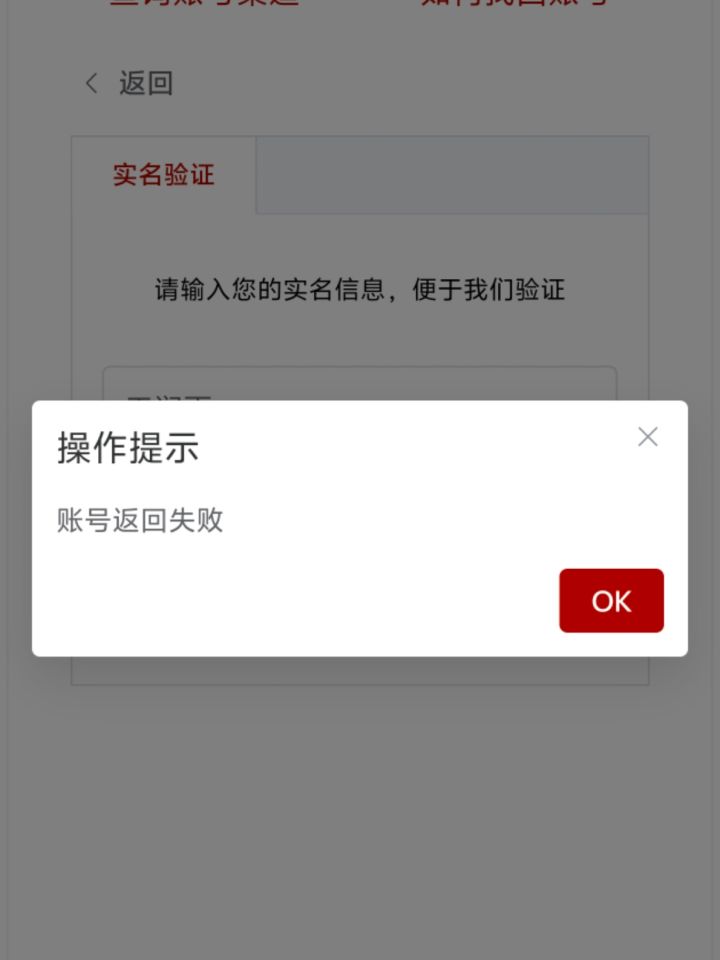Confirm the 账号返回失败 message with OK
The height and width of the screenshot is (960, 720).
611,600
